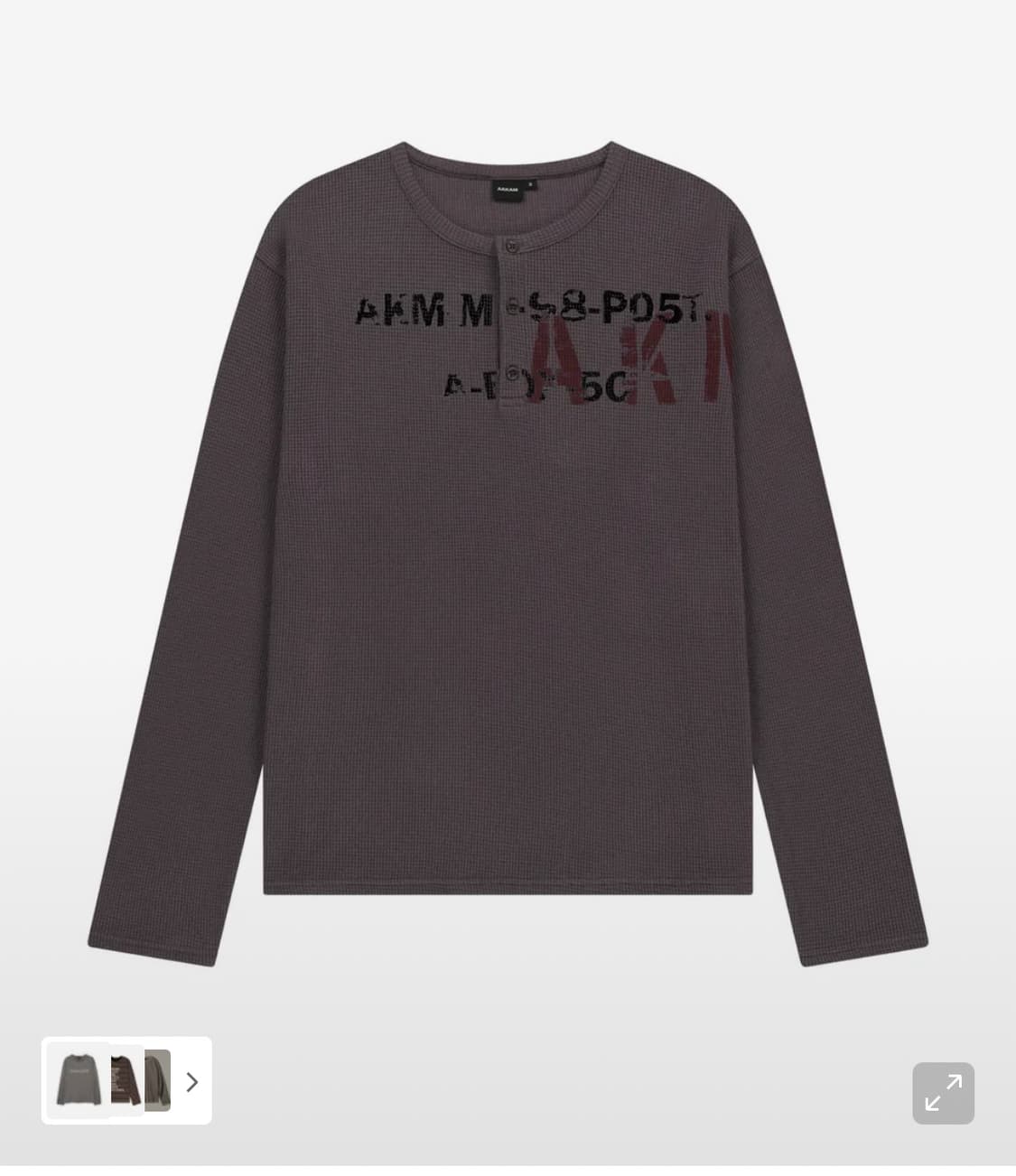View the olive side-angle shirt thumbnail
Screen dimensions: 1016x1176
(155, 1081)
